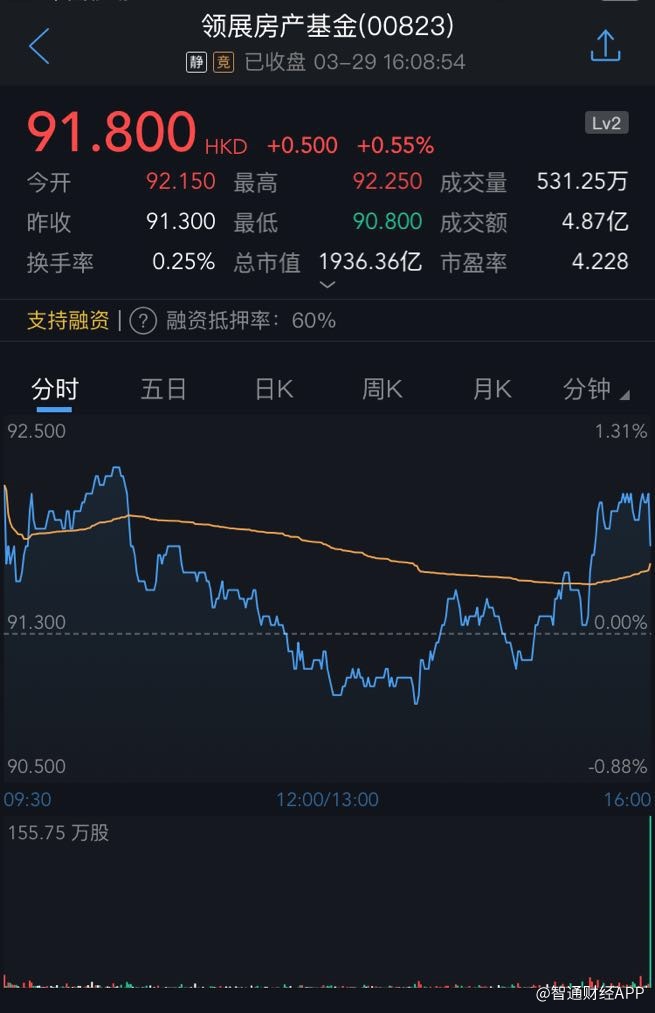Expand more quote details below 总市值
655x1013 pixels.
(x=327, y=285)
